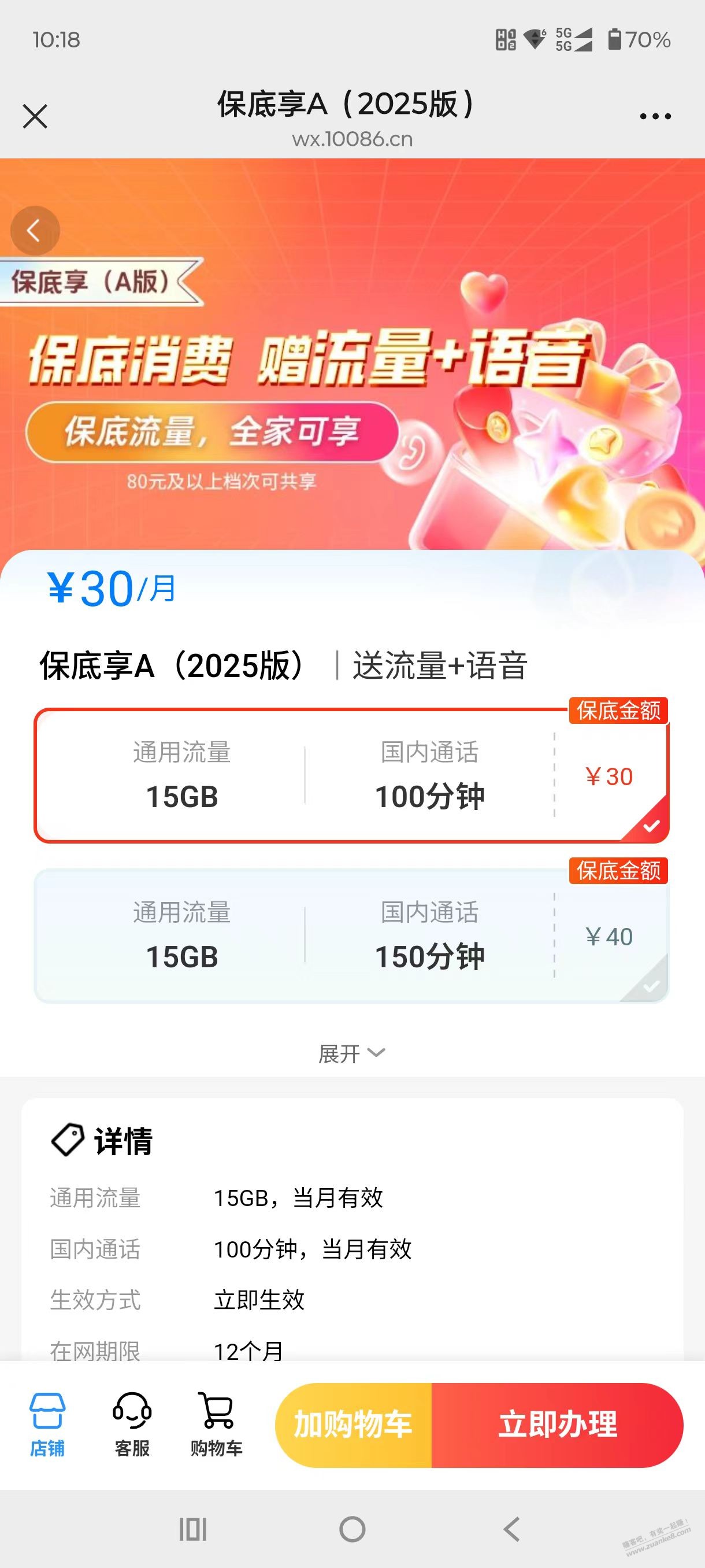
Task: Contact 客服 customer service
Action: (x=132, y=1425)
